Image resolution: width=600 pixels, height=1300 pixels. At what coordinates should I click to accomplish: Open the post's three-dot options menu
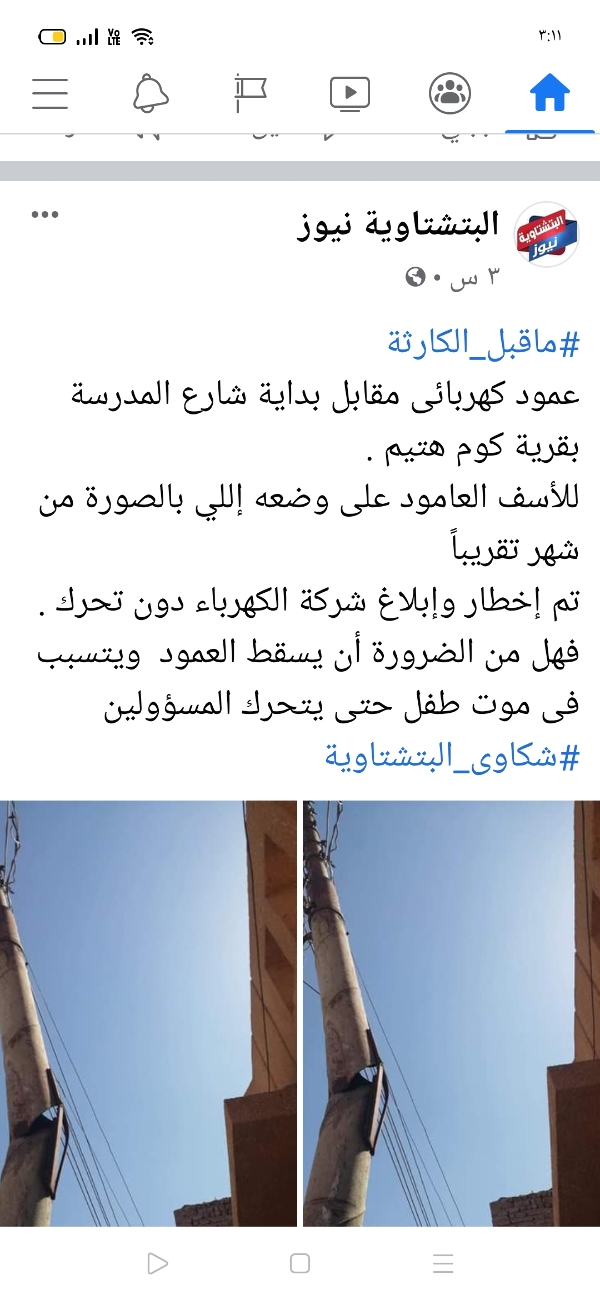coord(46,215)
